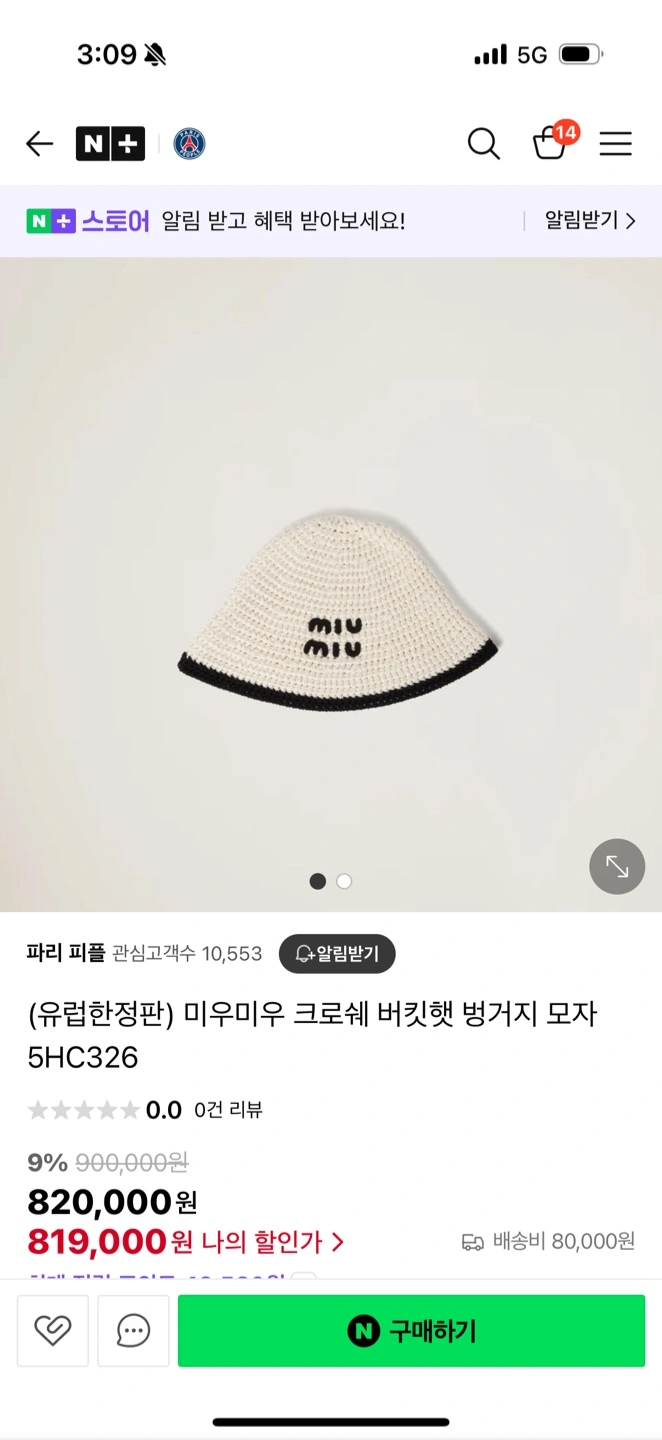This screenshot has height=1440, width=662.
Task: Add product to wishlist with heart icon
Action: click(53, 1331)
